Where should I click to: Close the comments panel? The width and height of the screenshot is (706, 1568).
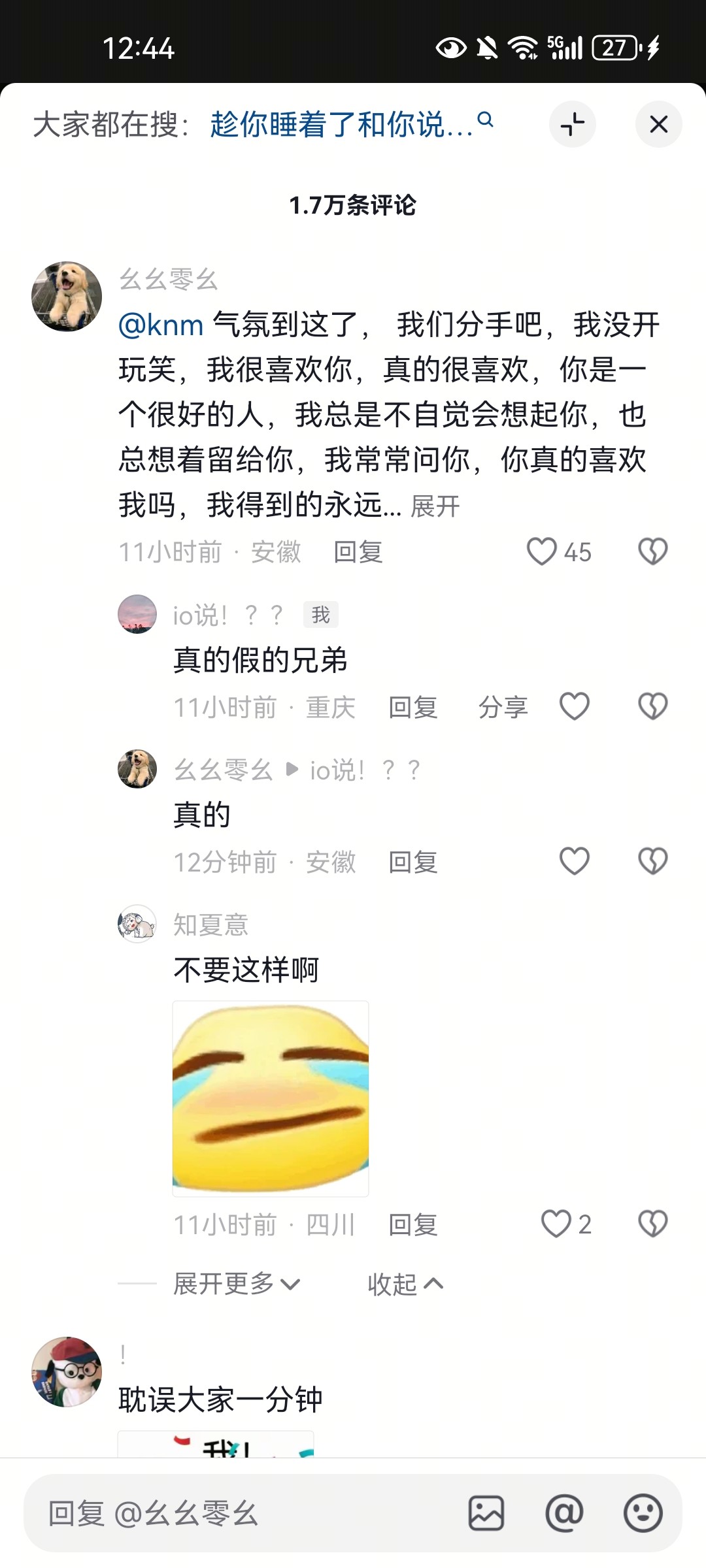[x=658, y=124]
